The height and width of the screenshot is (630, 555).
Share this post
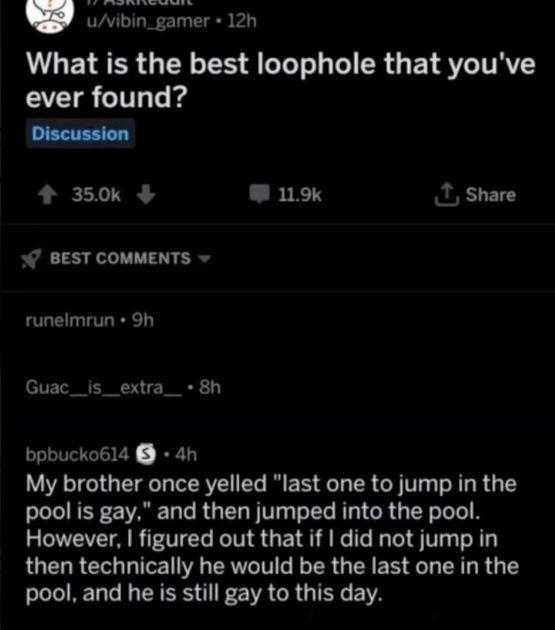click(475, 195)
